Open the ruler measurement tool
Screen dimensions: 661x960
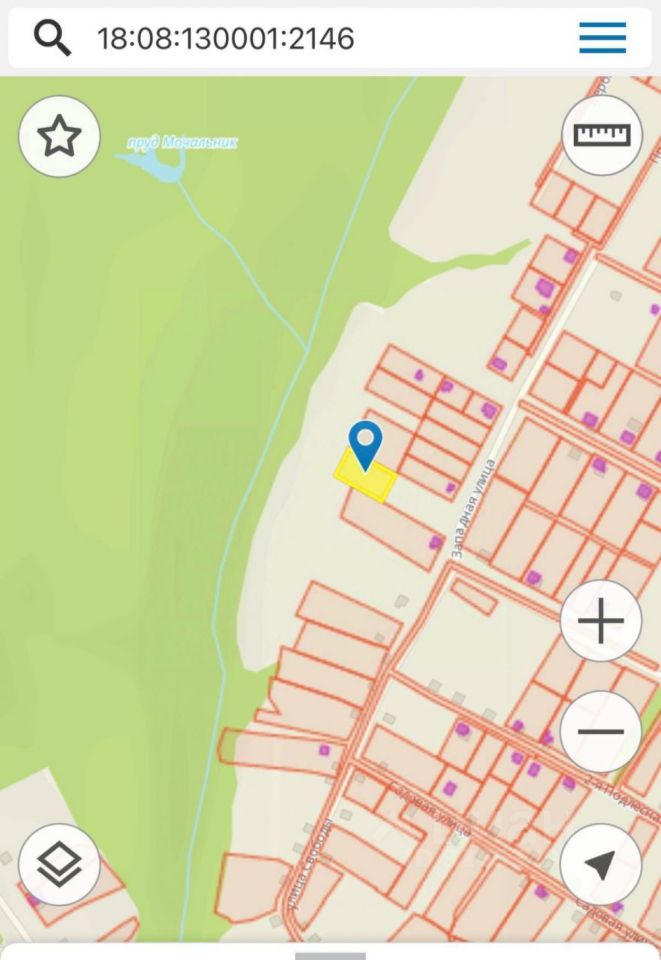(601, 136)
